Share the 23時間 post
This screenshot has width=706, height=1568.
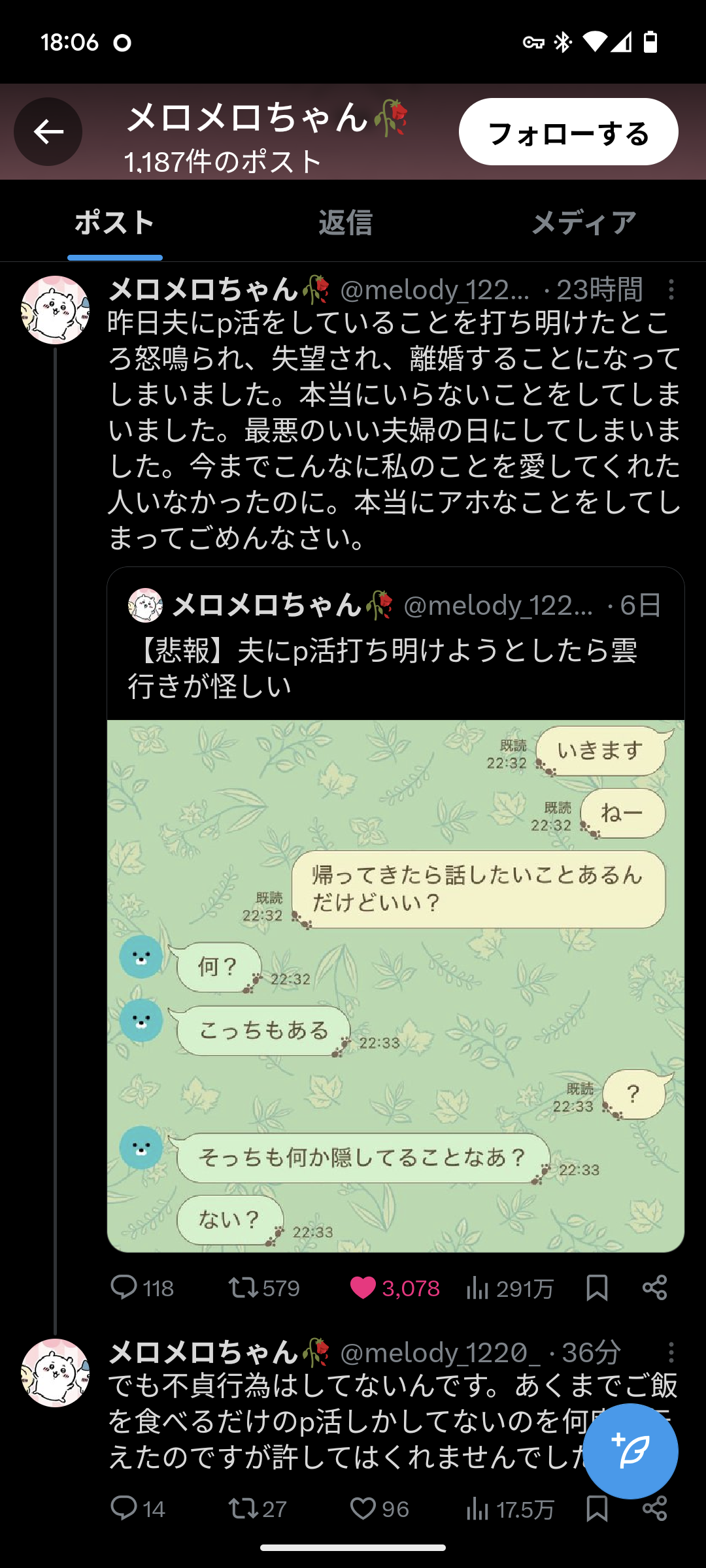[654, 1288]
